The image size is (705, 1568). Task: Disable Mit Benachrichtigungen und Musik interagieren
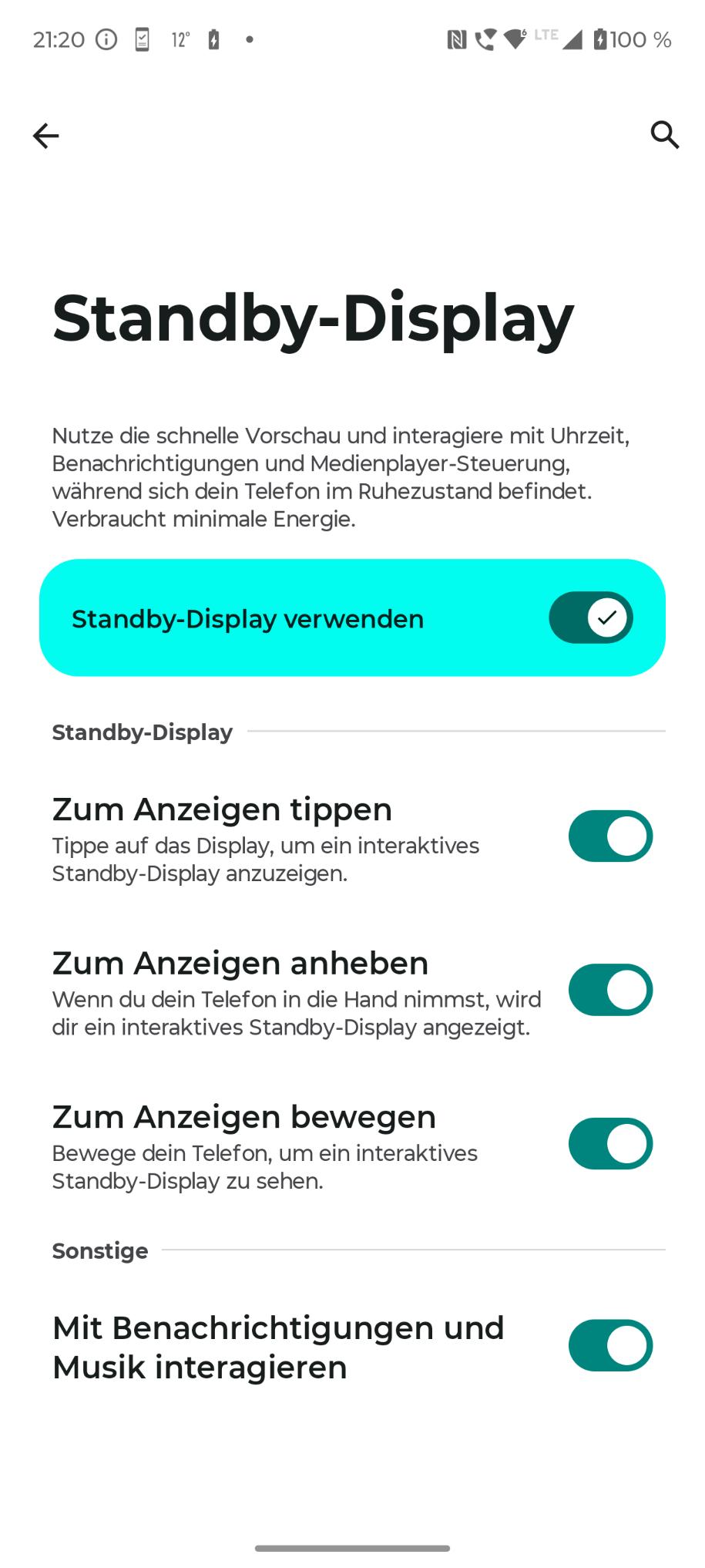[610, 1346]
